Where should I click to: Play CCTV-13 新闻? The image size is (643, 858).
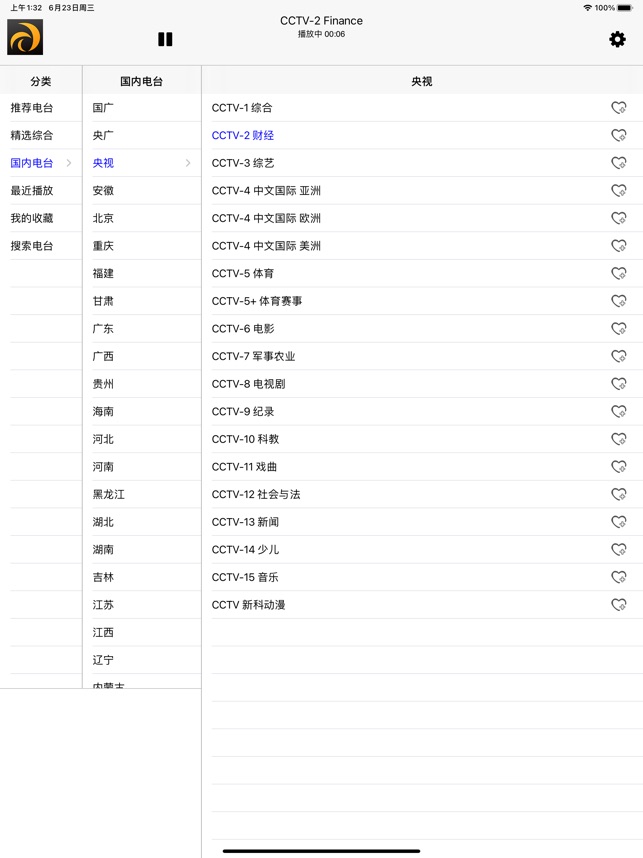click(x=245, y=522)
